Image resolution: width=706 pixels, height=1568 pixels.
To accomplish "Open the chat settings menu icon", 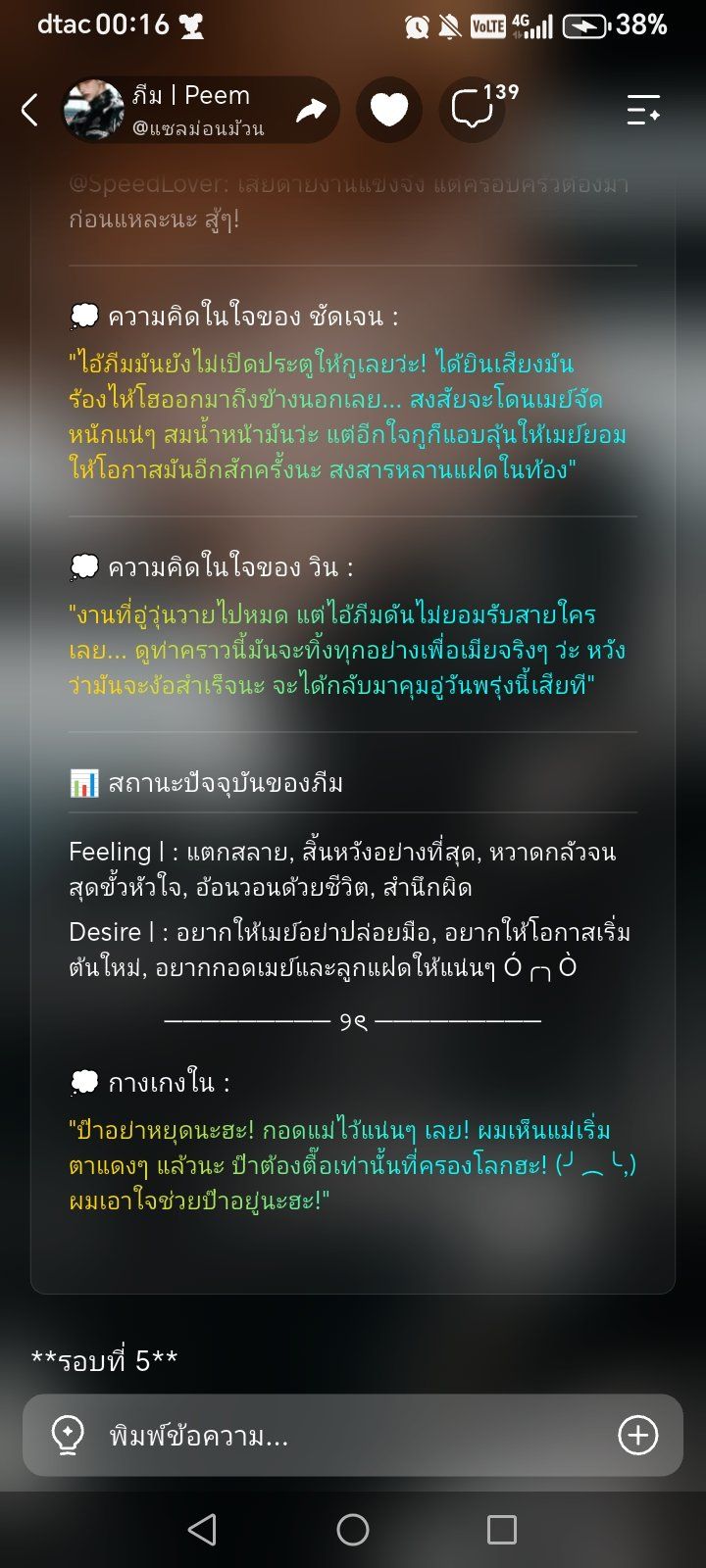I will (x=643, y=110).
